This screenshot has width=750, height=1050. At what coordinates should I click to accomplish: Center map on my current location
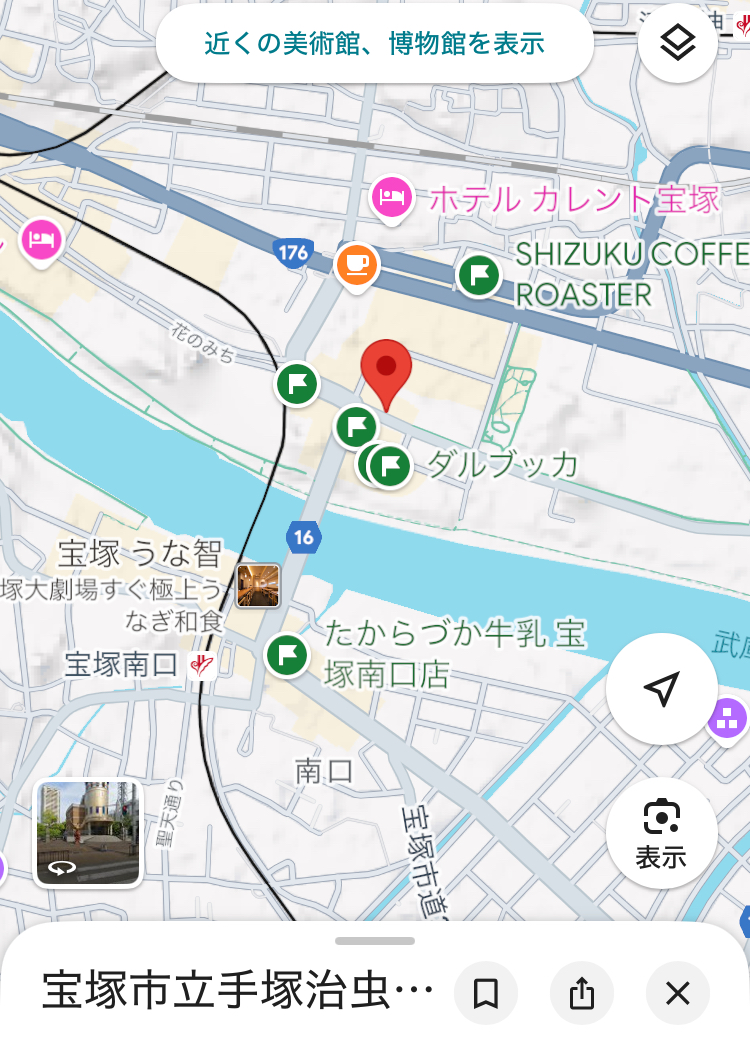[x=661, y=689]
